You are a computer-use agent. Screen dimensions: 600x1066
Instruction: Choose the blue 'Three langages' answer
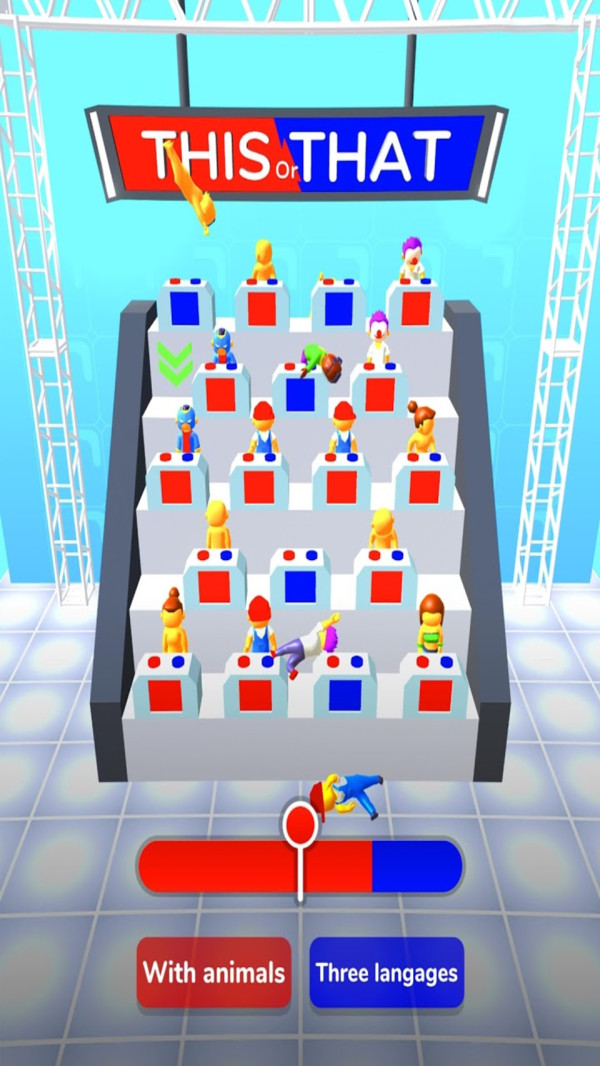(x=387, y=972)
